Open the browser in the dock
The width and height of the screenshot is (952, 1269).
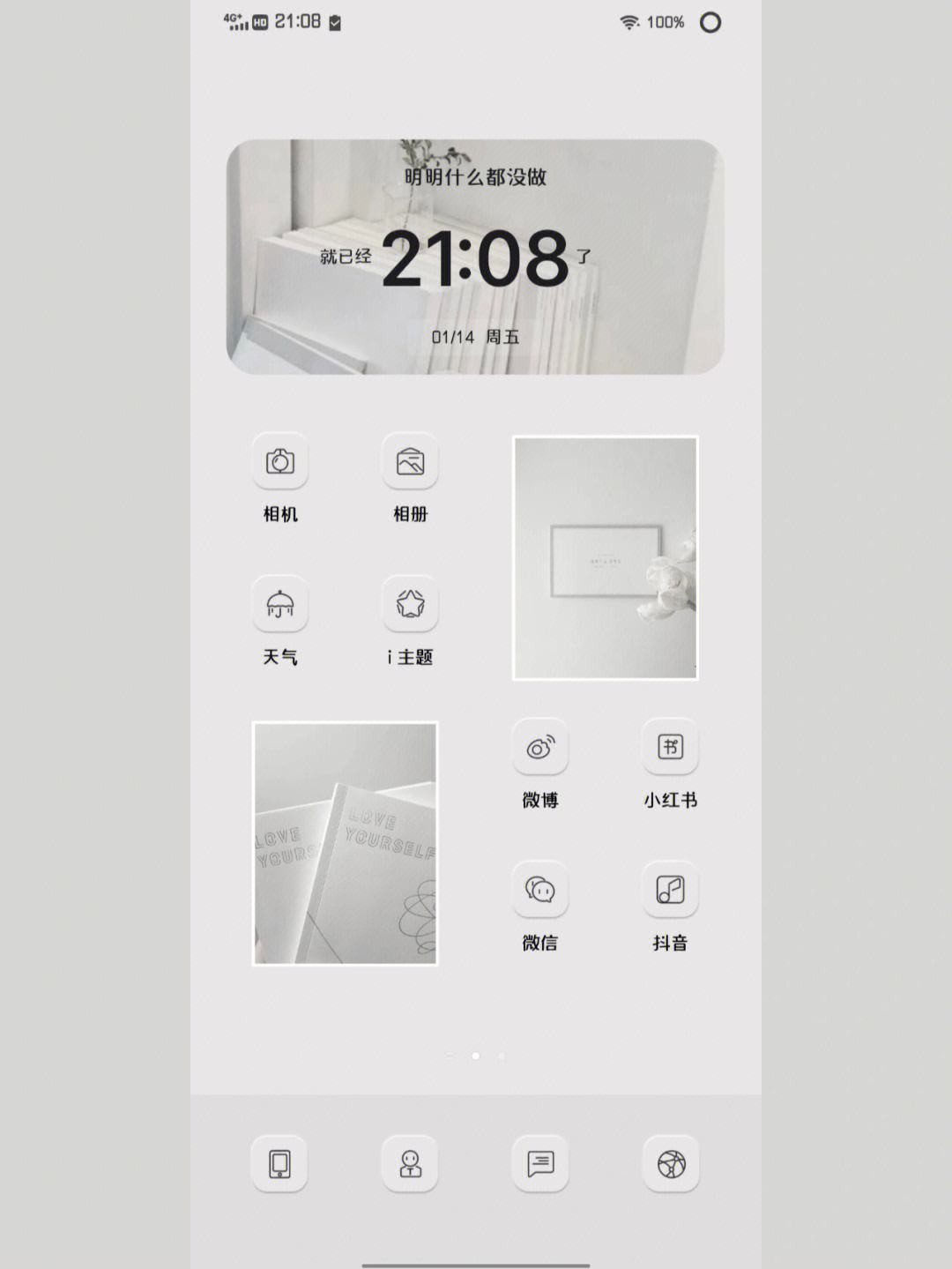[x=671, y=1163]
